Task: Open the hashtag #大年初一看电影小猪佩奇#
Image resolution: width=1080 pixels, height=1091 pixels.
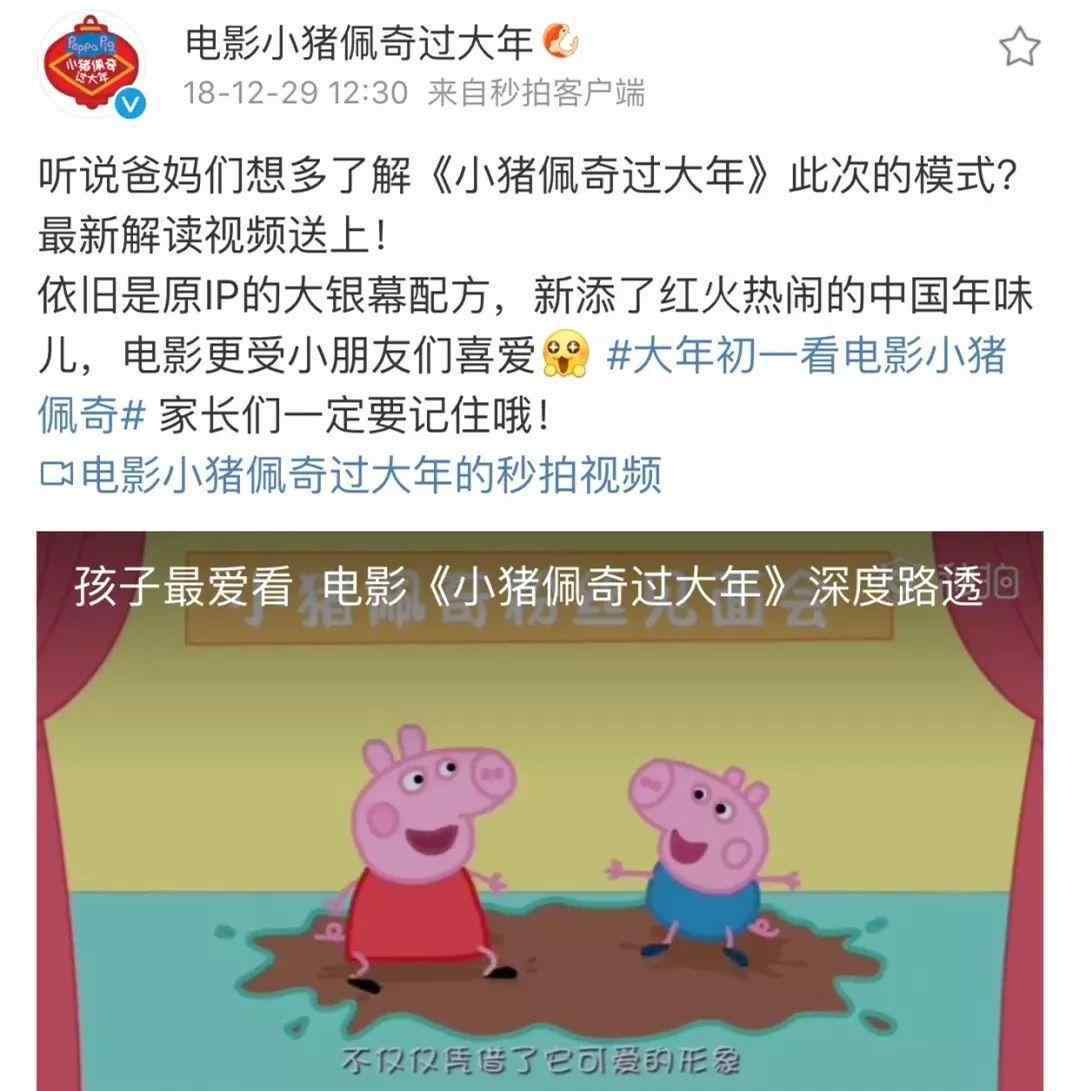Action: tap(805, 358)
